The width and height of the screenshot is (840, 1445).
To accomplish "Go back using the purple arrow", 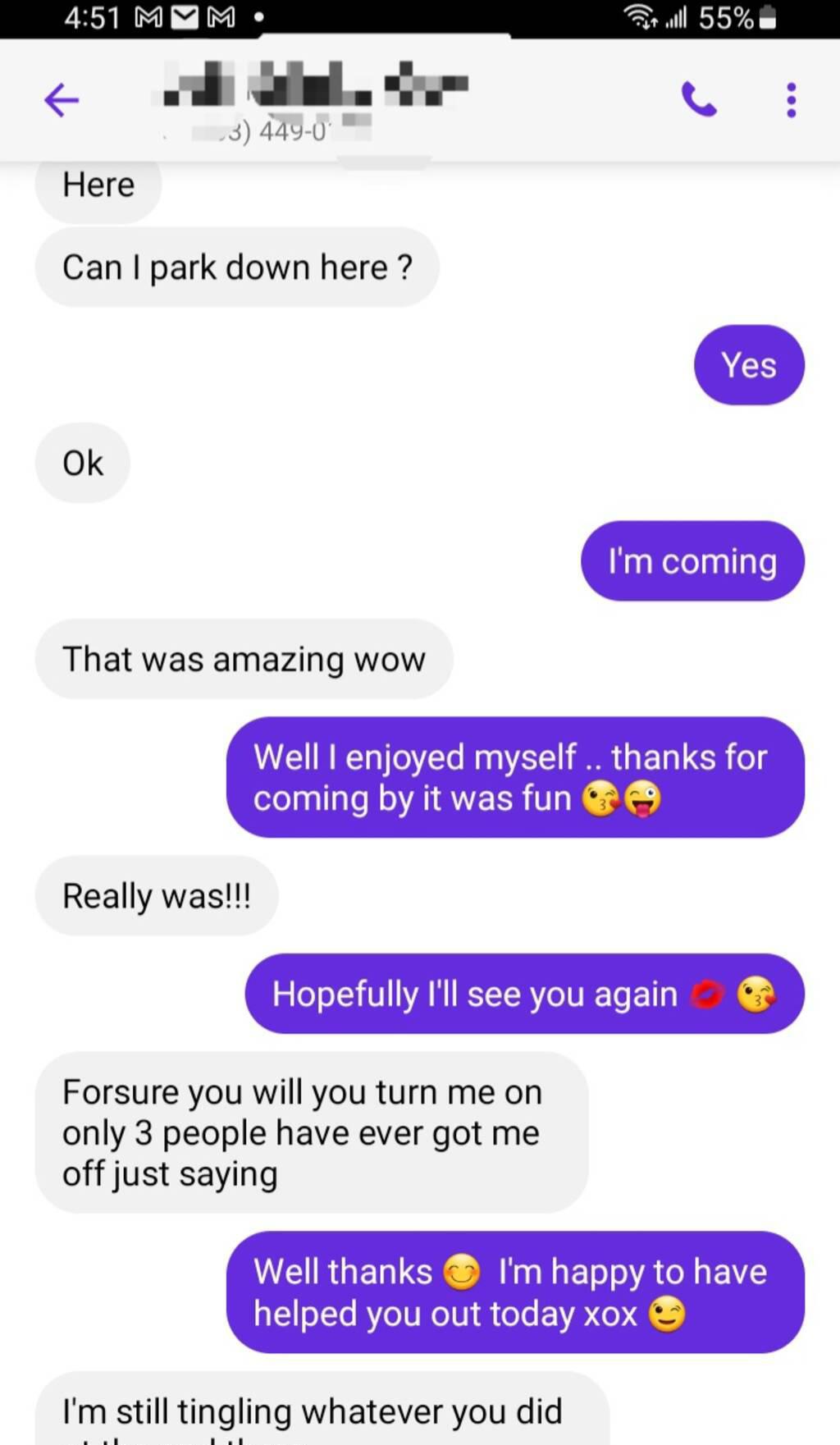I will pos(62,100).
